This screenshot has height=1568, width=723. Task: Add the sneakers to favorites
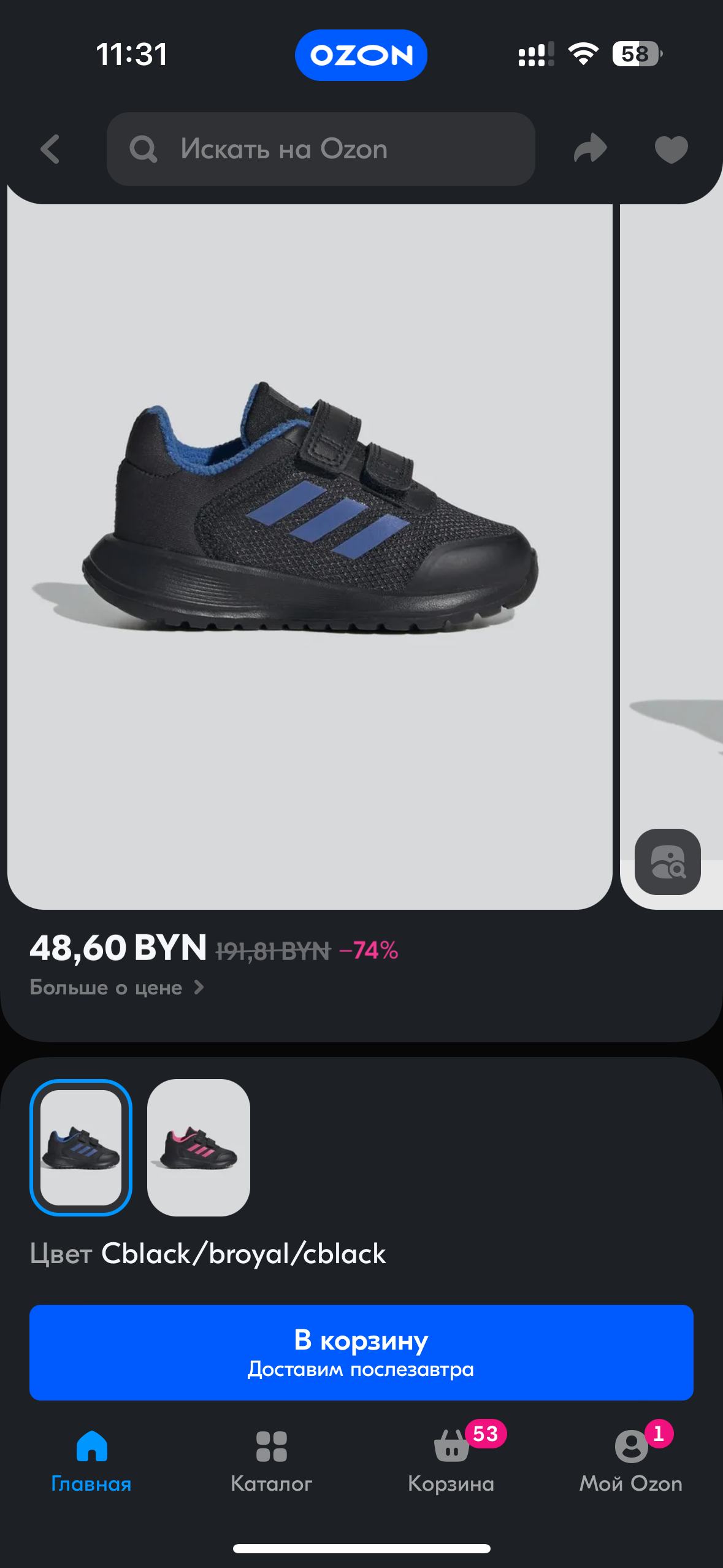671,149
